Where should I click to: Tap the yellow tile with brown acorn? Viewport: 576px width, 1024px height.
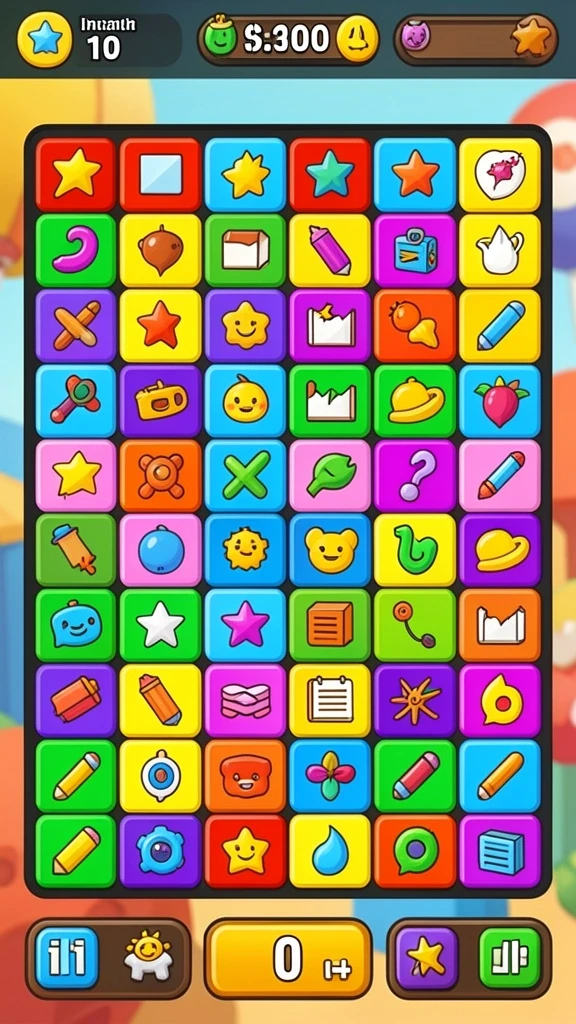160,250
